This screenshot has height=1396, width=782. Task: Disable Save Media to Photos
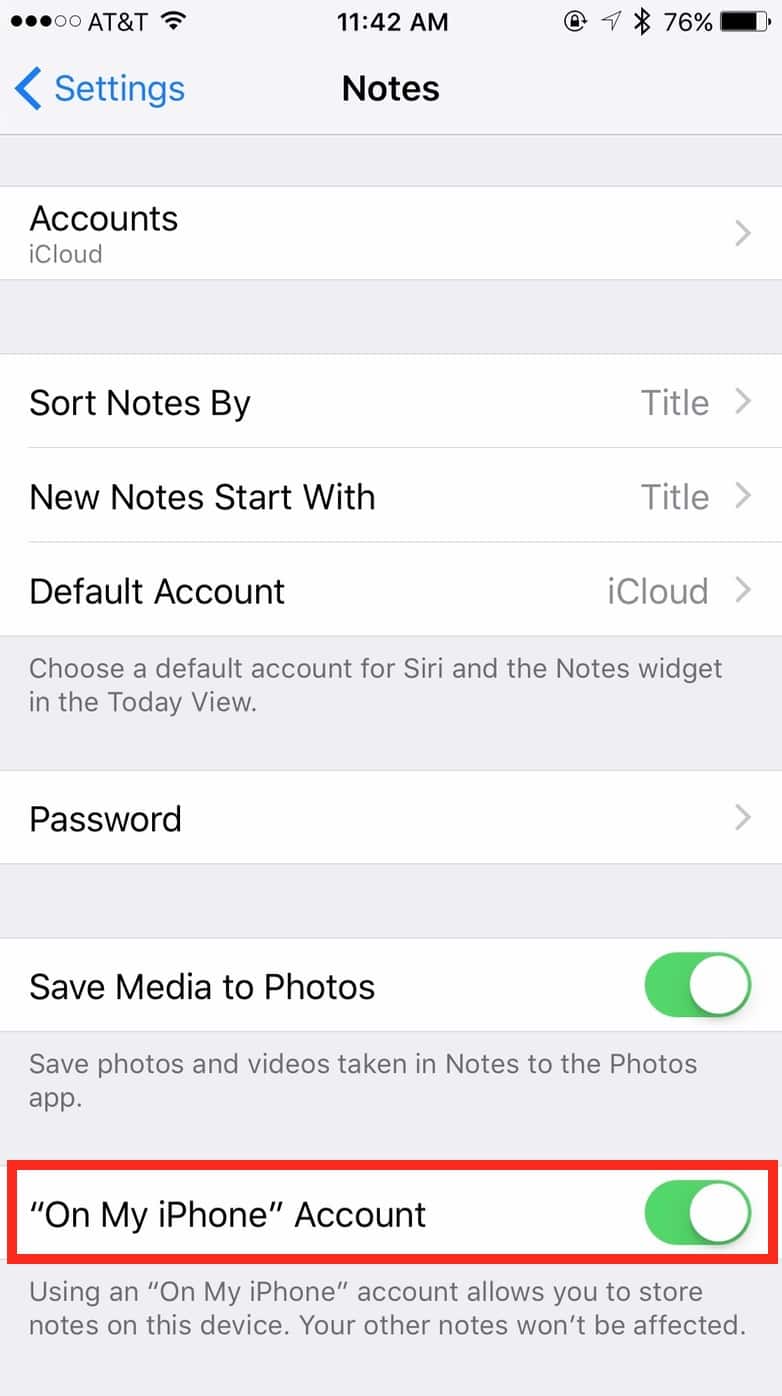coord(698,986)
